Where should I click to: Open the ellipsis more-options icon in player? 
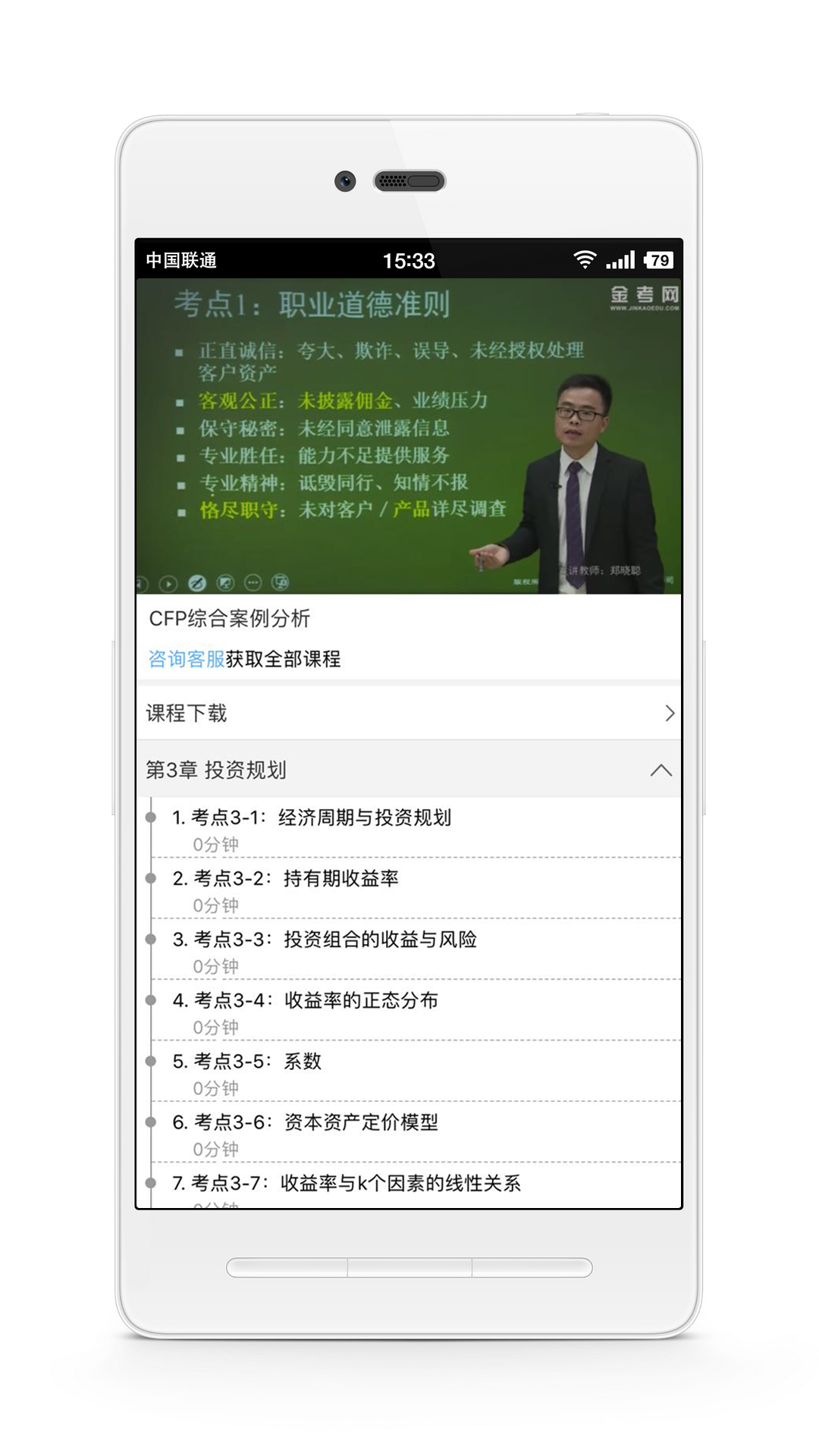(x=253, y=583)
